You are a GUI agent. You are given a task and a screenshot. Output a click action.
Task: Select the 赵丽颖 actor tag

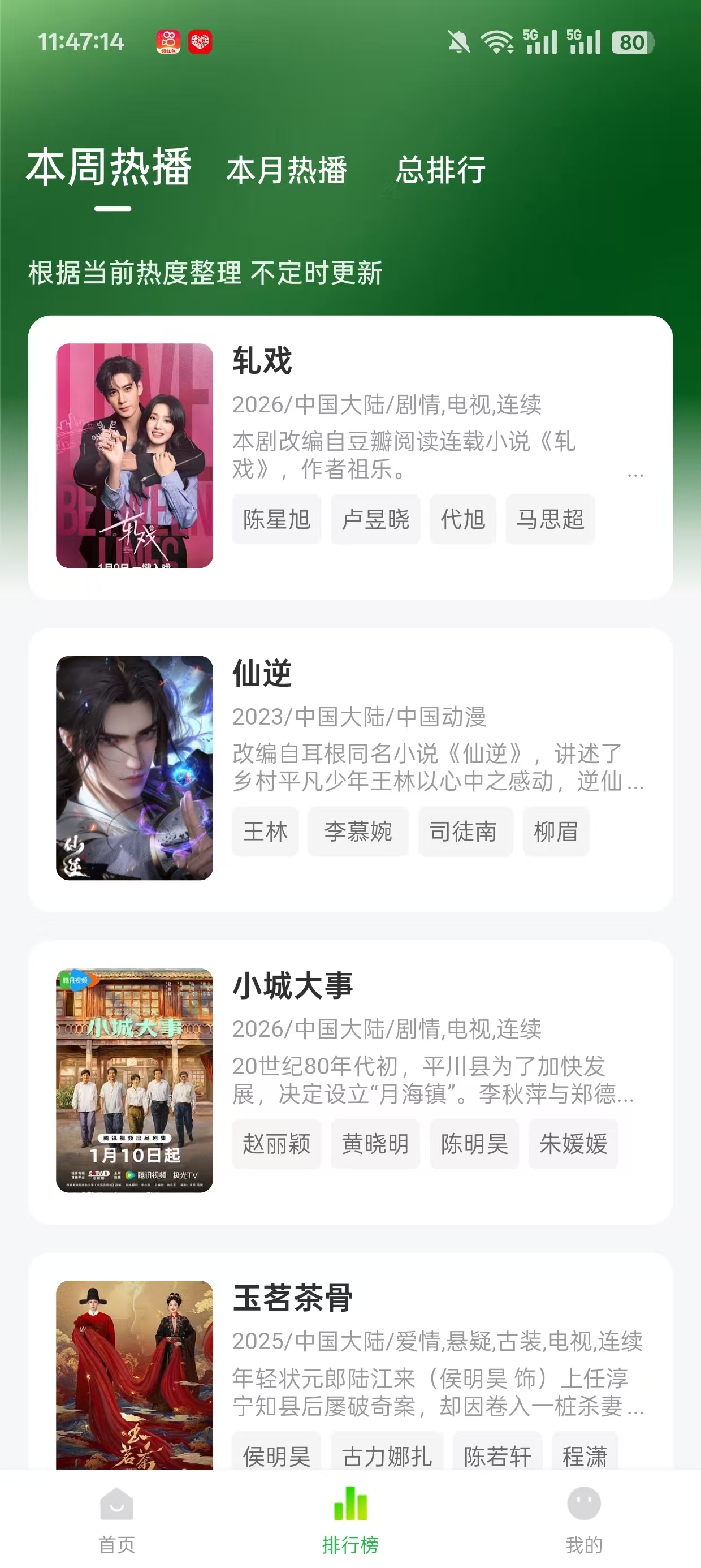(277, 1143)
